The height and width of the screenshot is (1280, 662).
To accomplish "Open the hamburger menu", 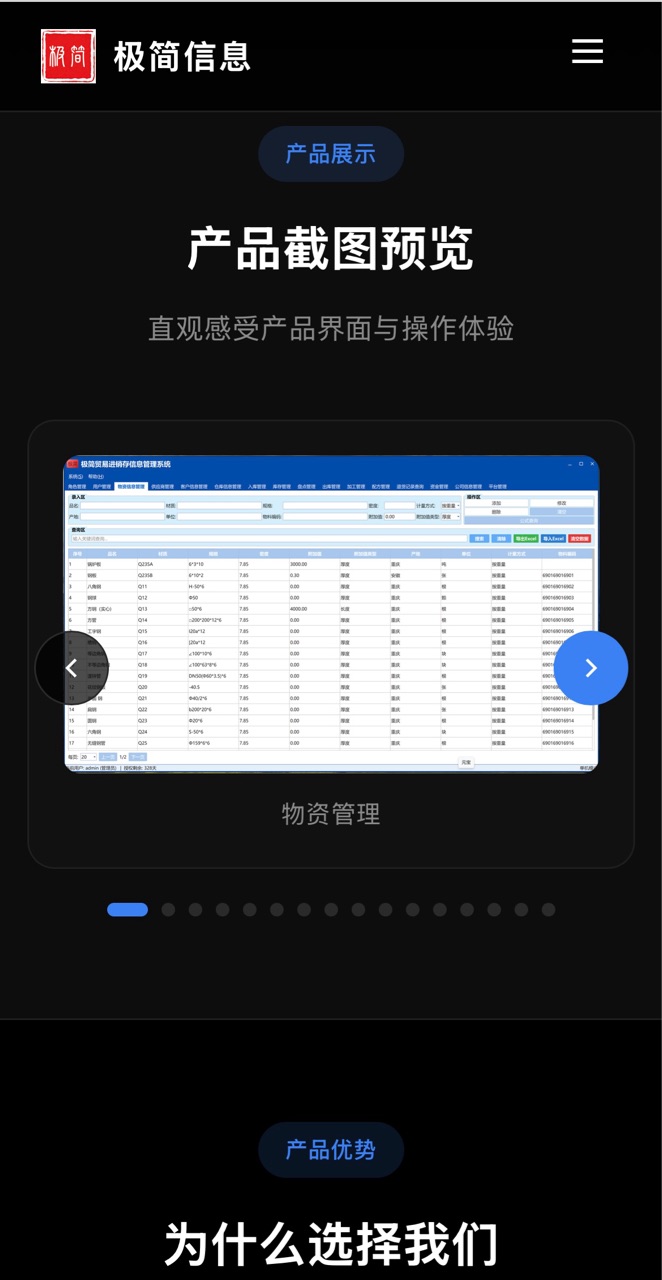I will [x=587, y=52].
